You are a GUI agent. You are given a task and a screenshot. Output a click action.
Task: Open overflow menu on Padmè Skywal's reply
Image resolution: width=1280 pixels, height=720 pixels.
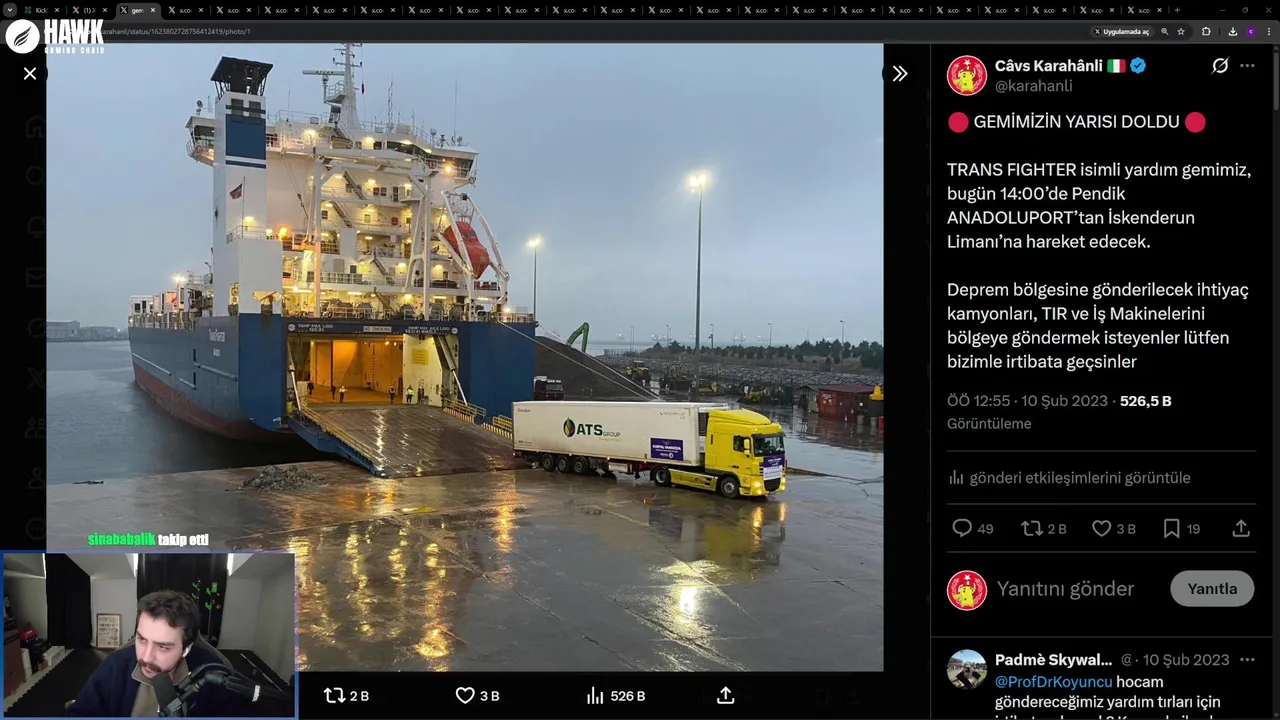tap(1247, 660)
